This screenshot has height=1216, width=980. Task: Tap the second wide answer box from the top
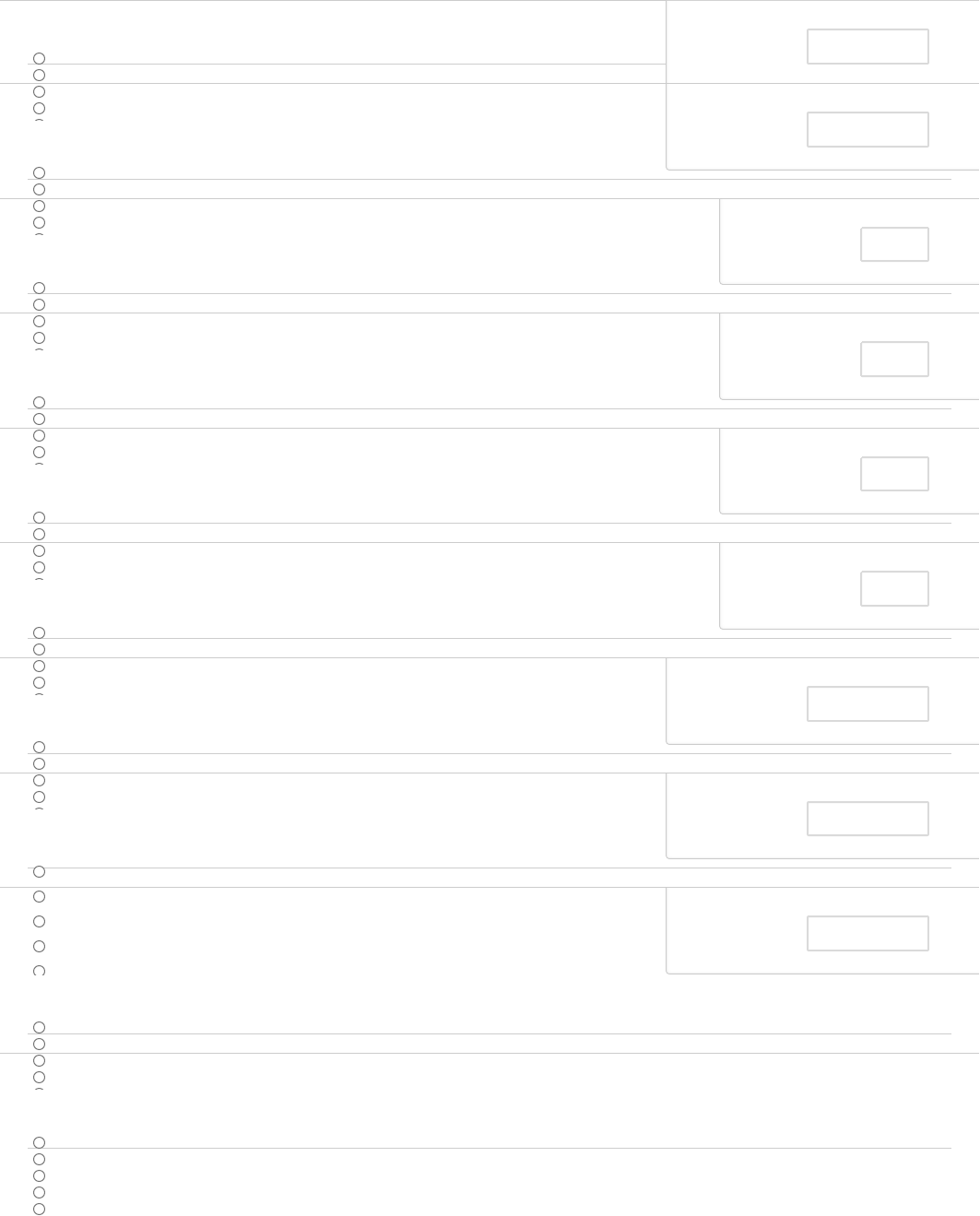pyautogui.click(x=868, y=130)
